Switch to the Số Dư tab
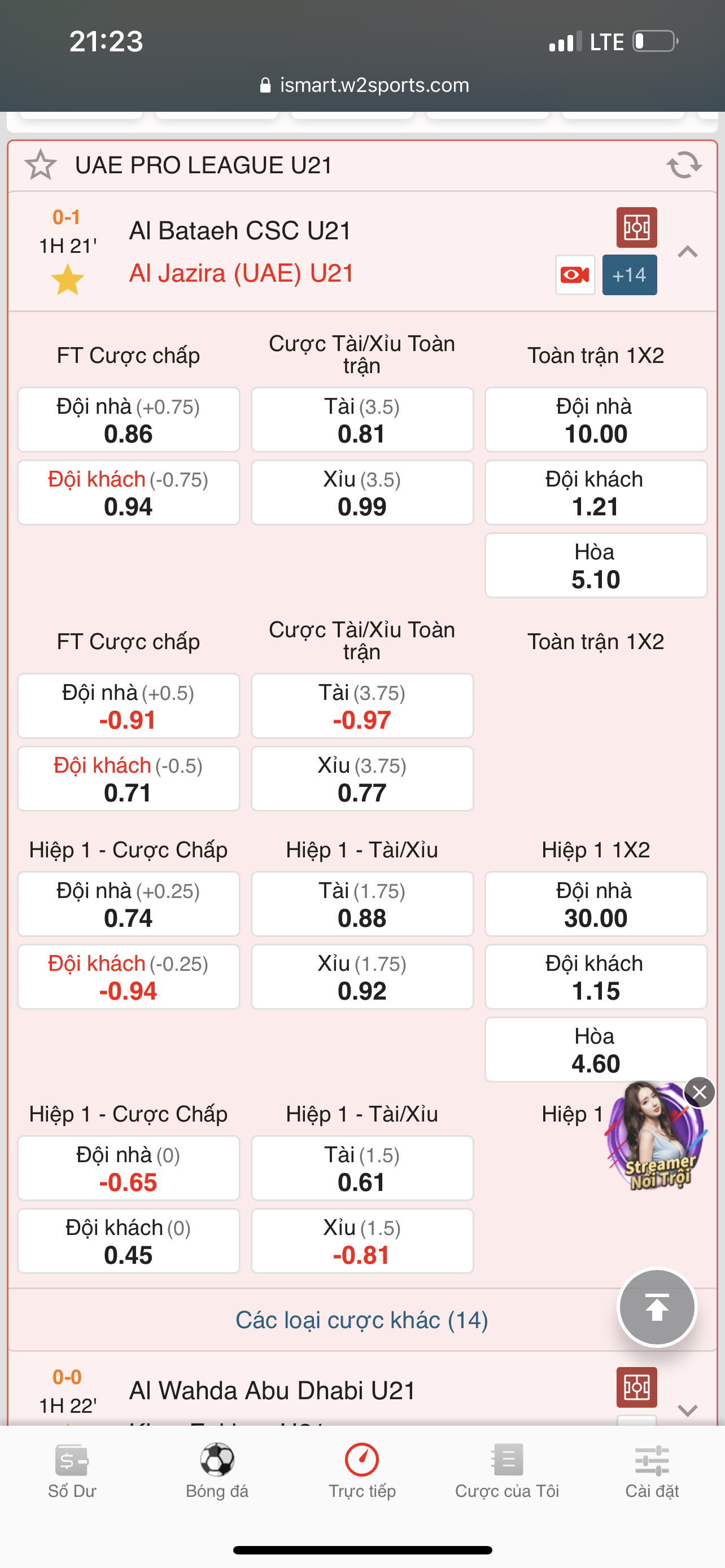725x1568 pixels. (72, 1470)
